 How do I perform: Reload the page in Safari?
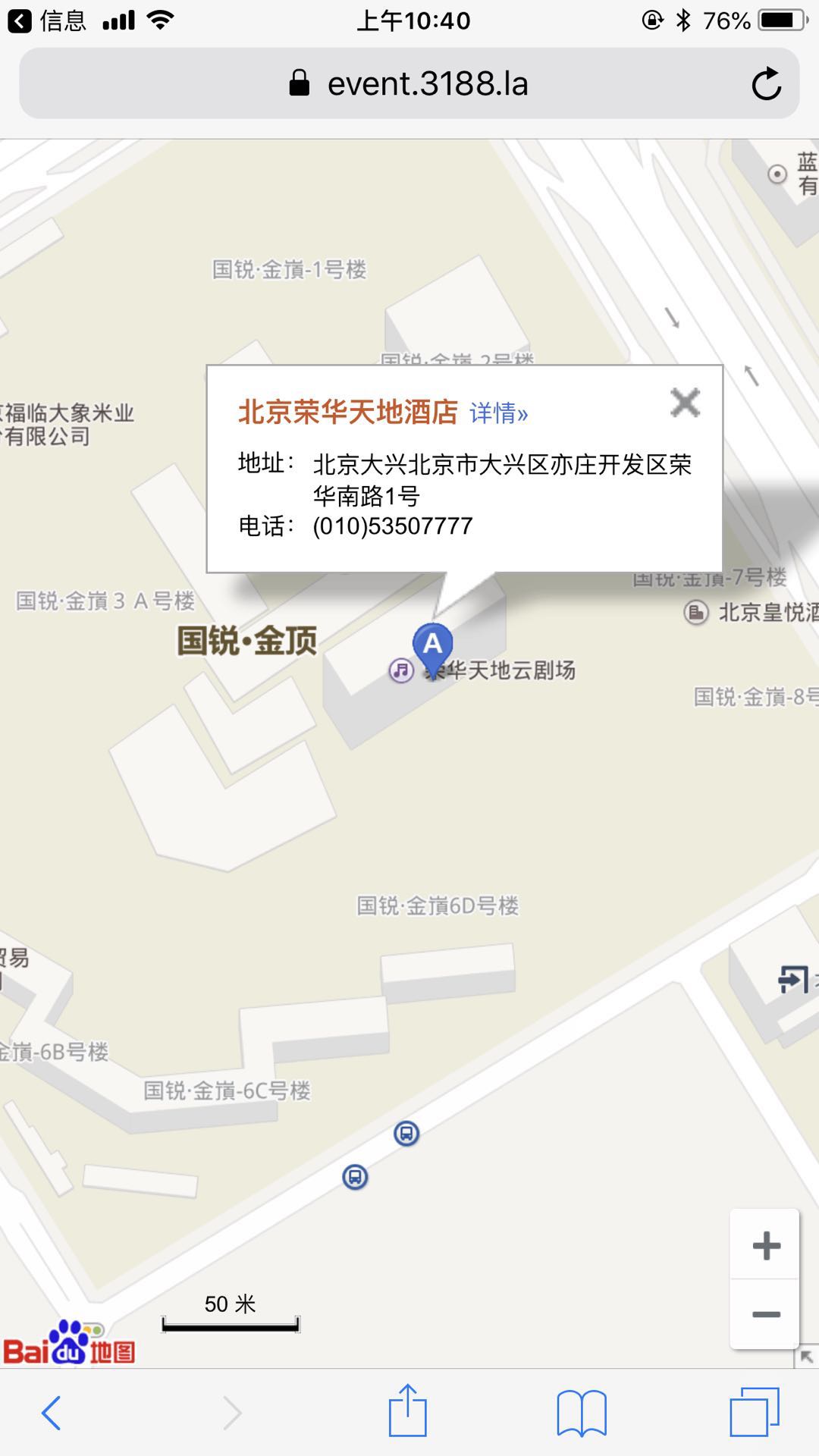tap(766, 83)
